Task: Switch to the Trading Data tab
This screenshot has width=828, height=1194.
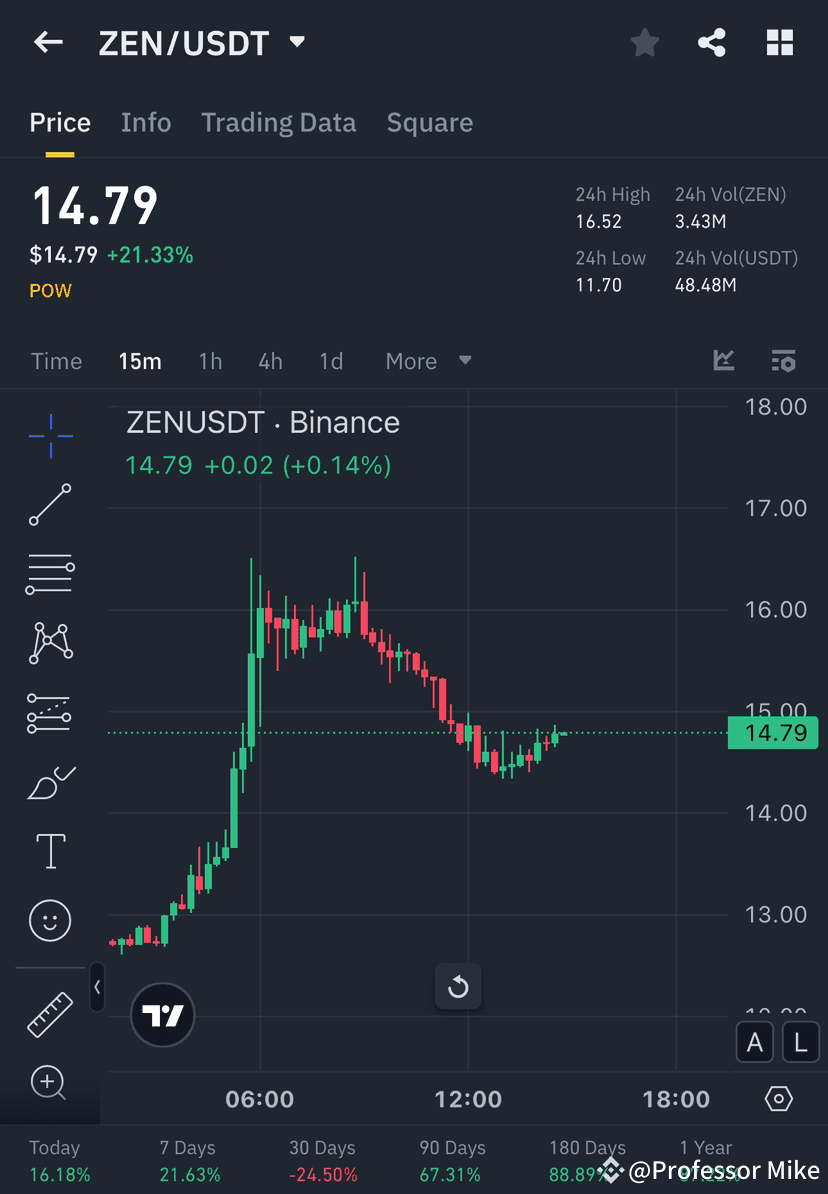Action: coord(278,122)
